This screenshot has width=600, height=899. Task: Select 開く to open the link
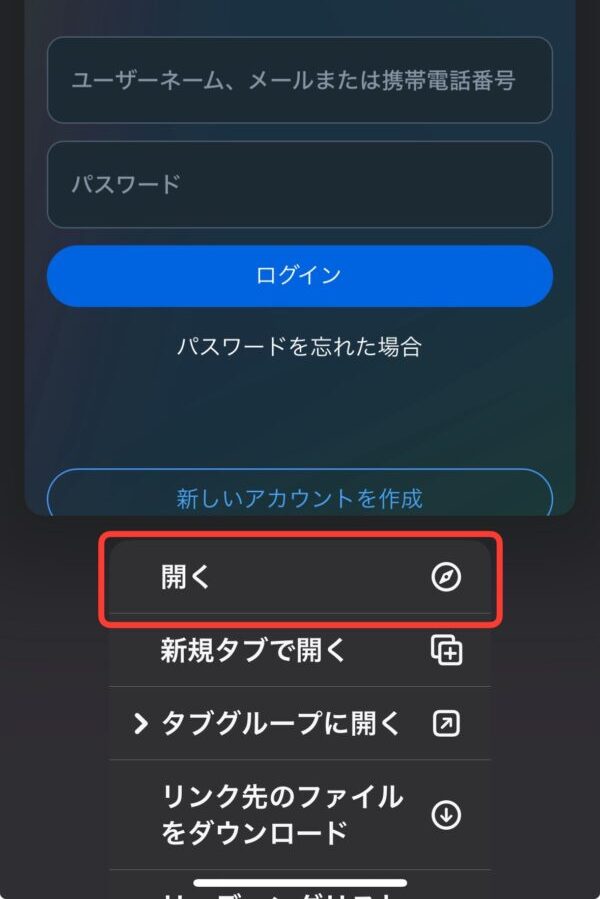click(299, 578)
